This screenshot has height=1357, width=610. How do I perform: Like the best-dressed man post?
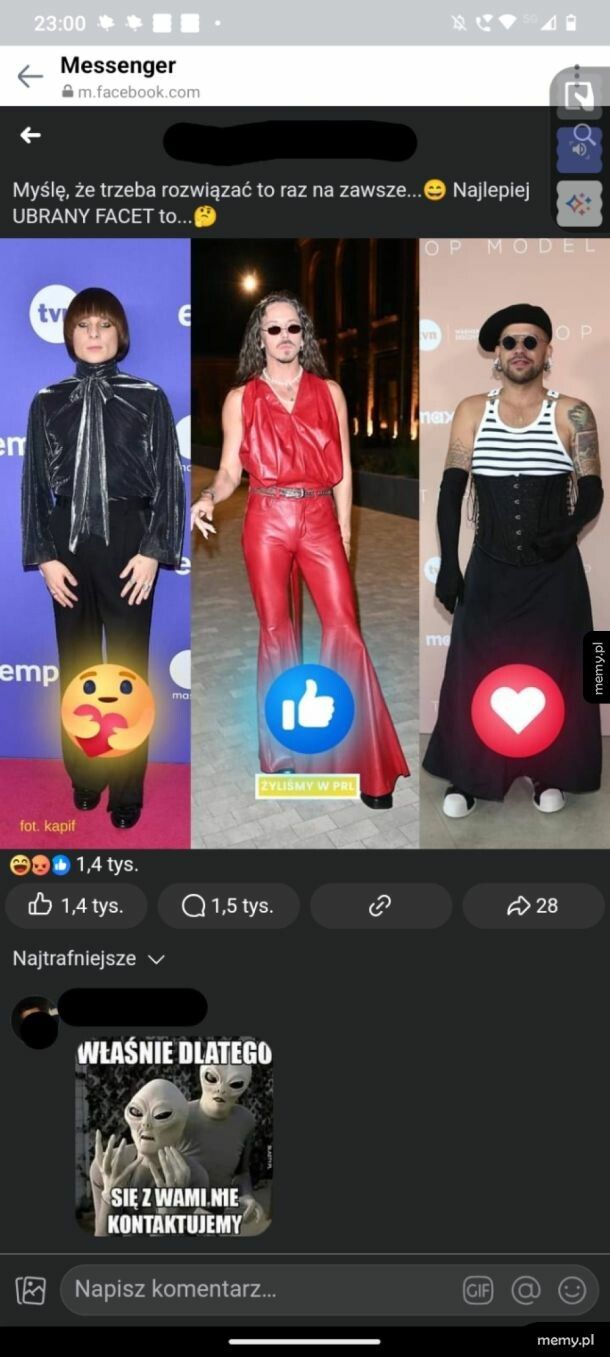(76, 906)
